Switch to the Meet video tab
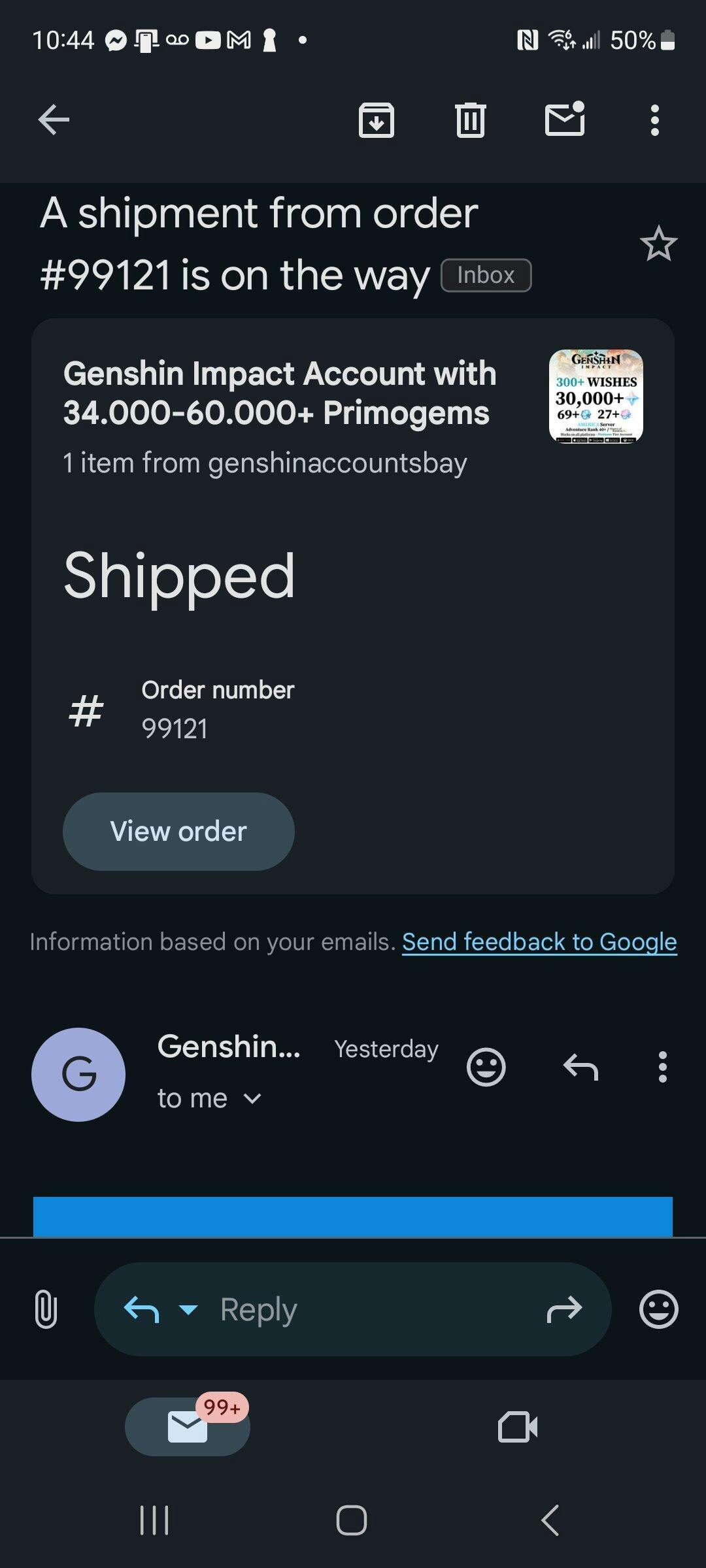The image size is (706, 1568). tap(518, 1427)
